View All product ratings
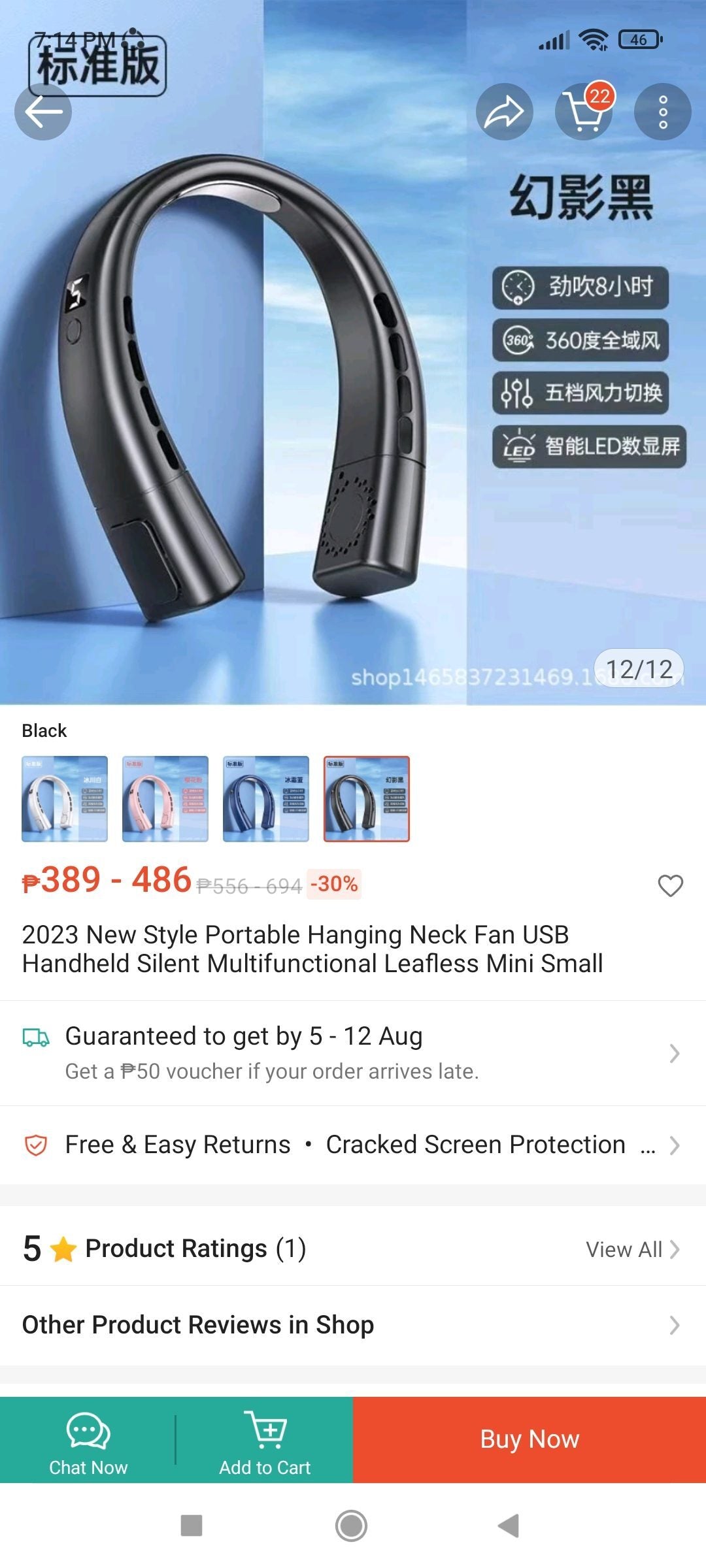Image resolution: width=706 pixels, height=1568 pixels. [x=632, y=1249]
